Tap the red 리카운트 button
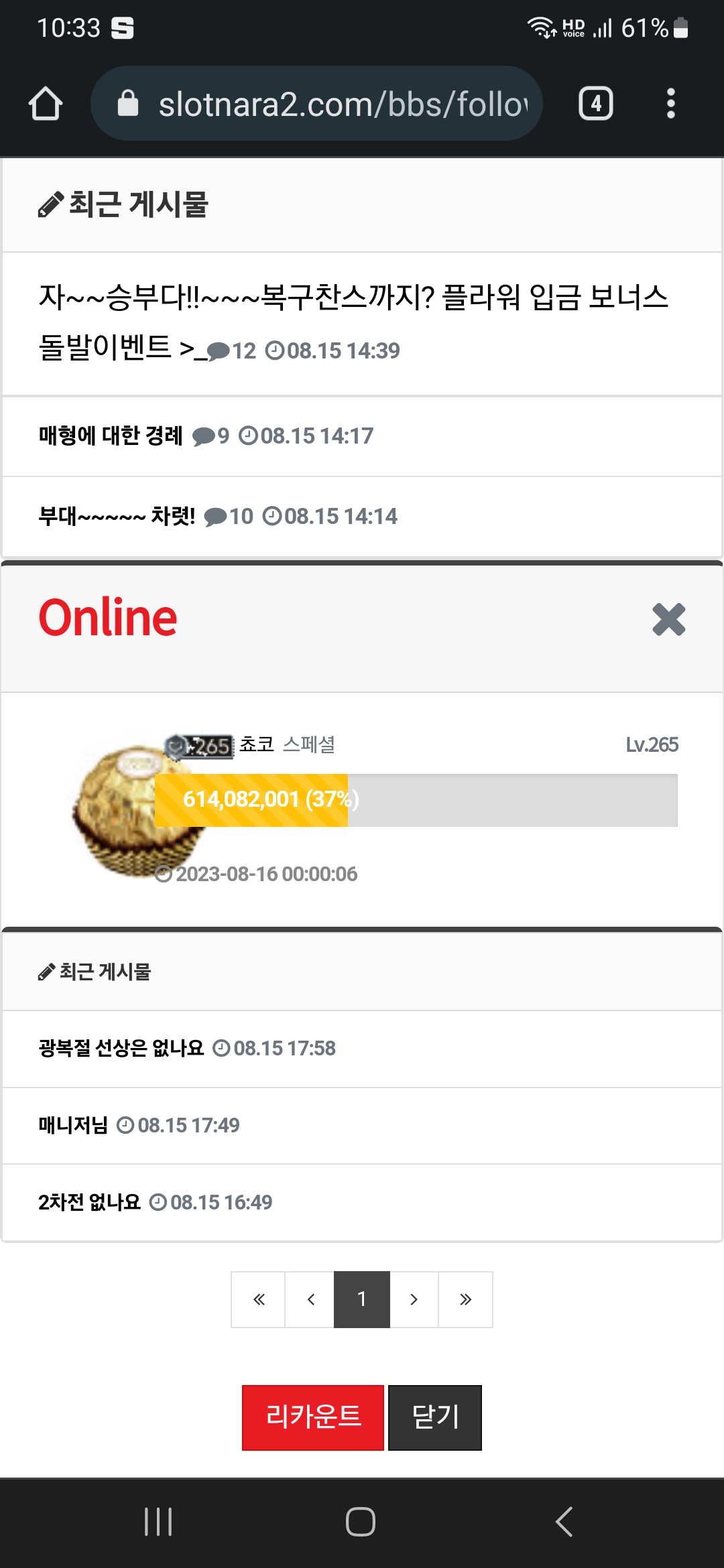Viewport: 724px width, 1568px height. [x=313, y=1418]
